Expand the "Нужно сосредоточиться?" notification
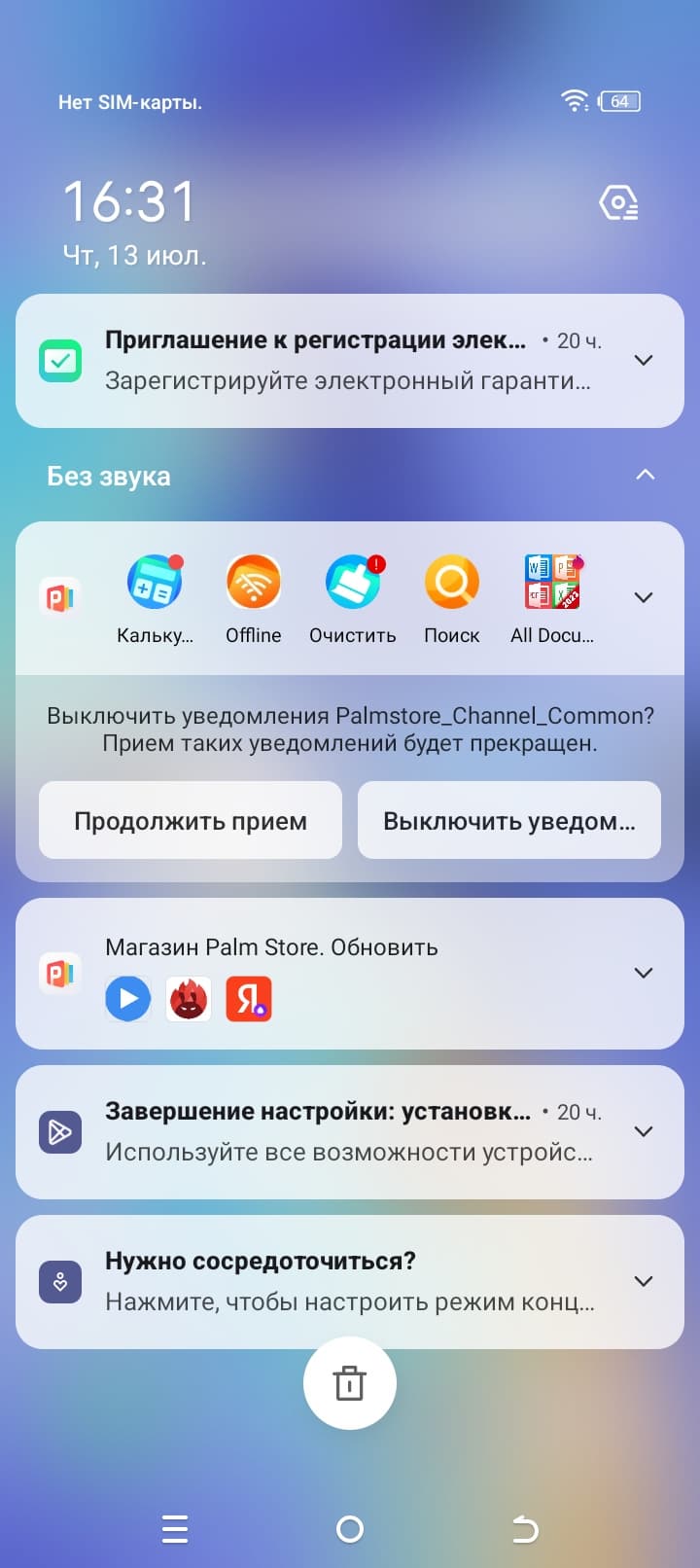 (643, 1282)
